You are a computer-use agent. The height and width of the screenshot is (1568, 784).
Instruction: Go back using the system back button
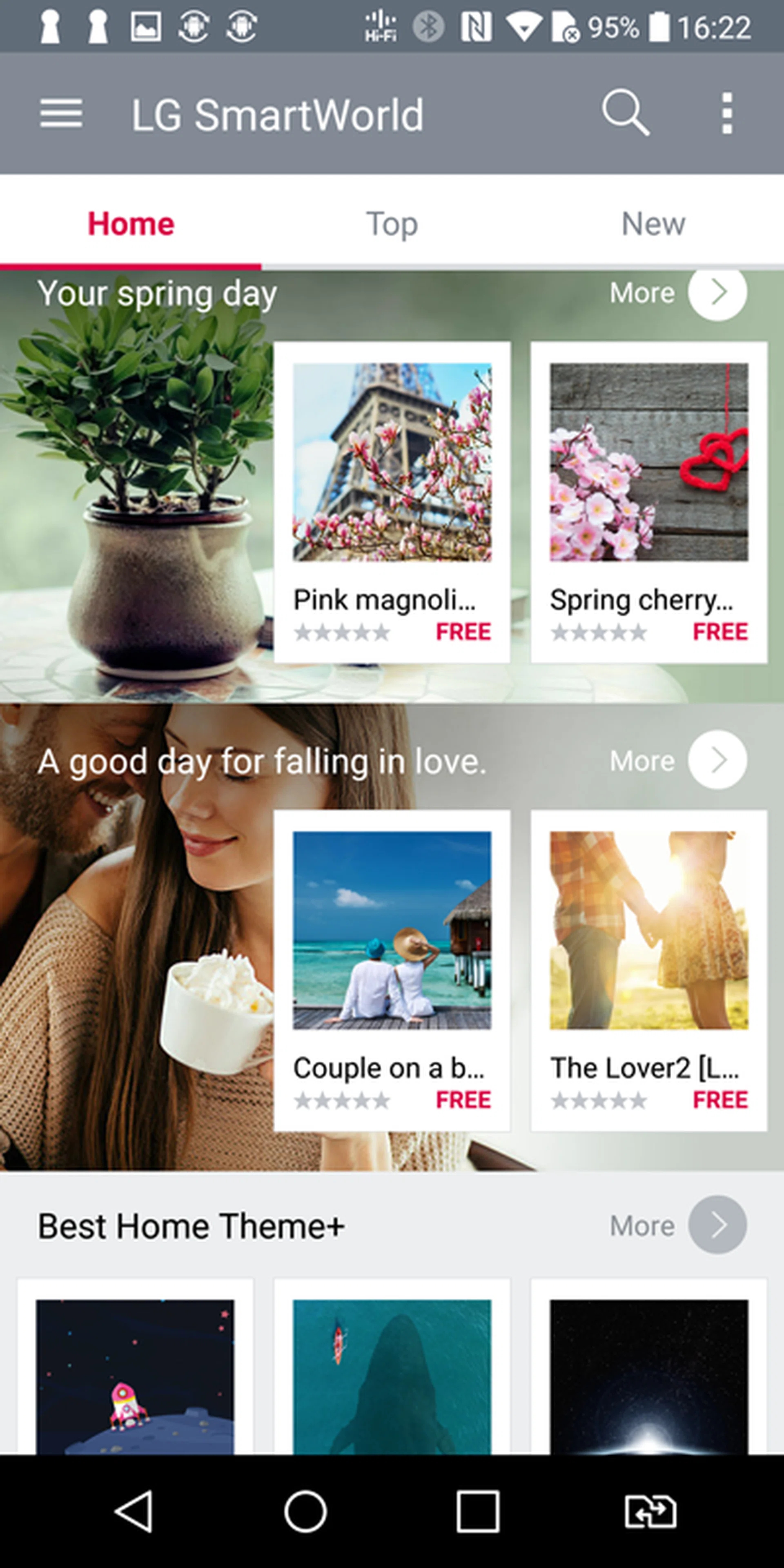[x=134, y=1511]
